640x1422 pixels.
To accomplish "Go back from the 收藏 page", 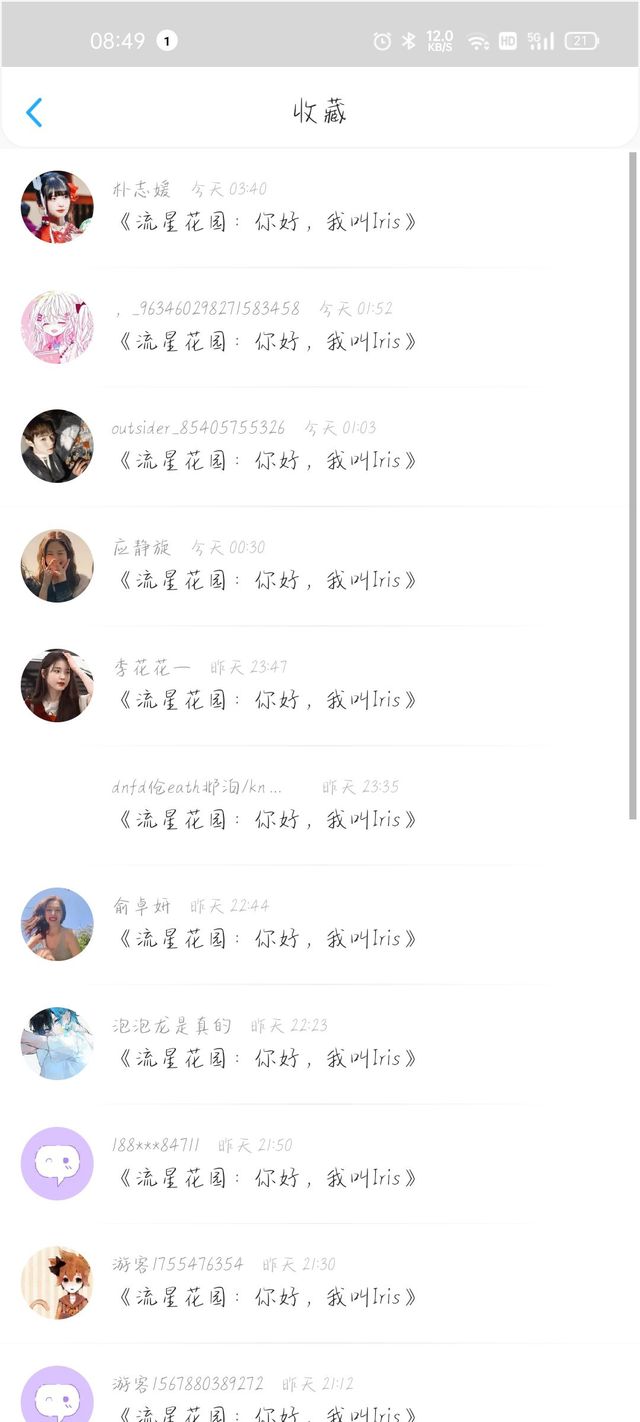I will 34,112.
